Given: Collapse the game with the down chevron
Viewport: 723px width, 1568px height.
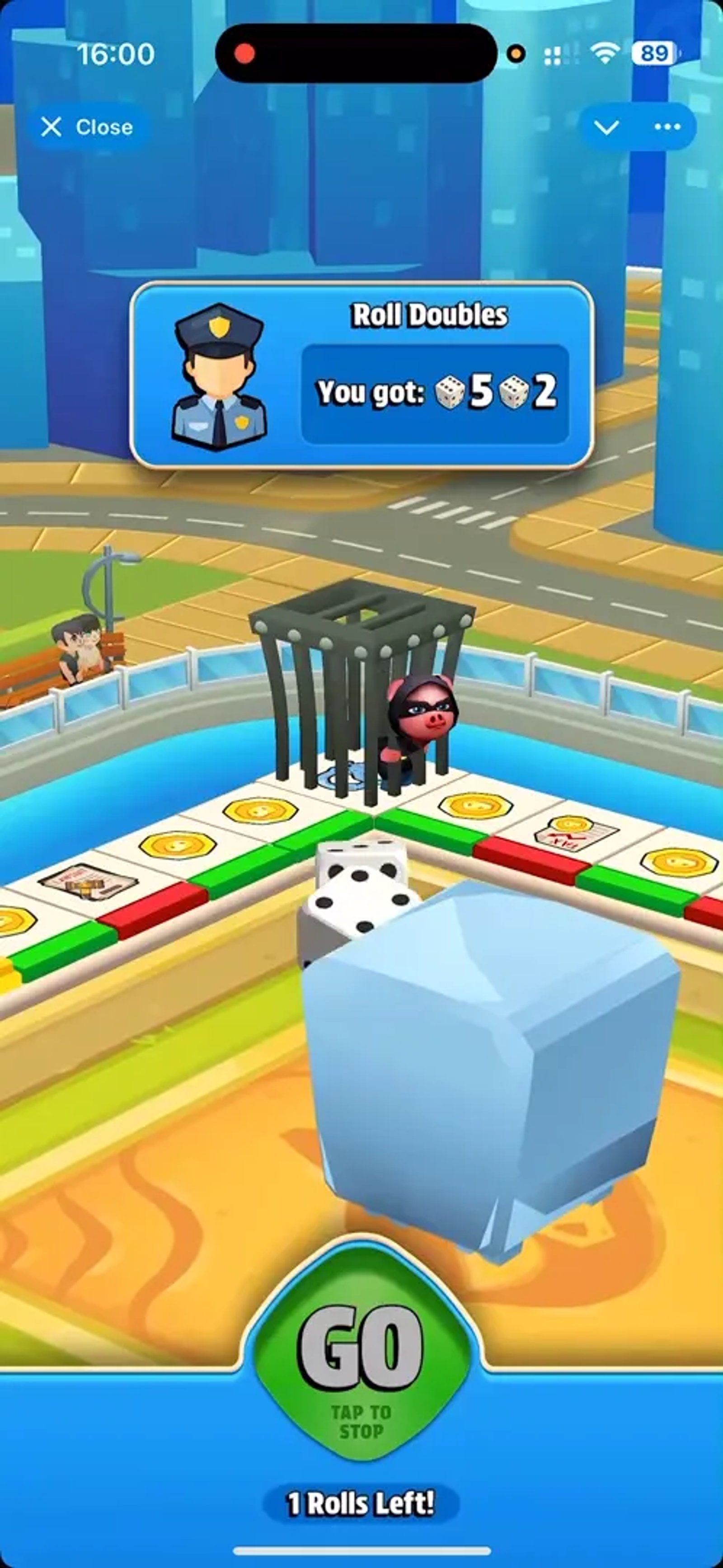Looking at the screenshot, I should pyautogui.click(x=606, y=127).
